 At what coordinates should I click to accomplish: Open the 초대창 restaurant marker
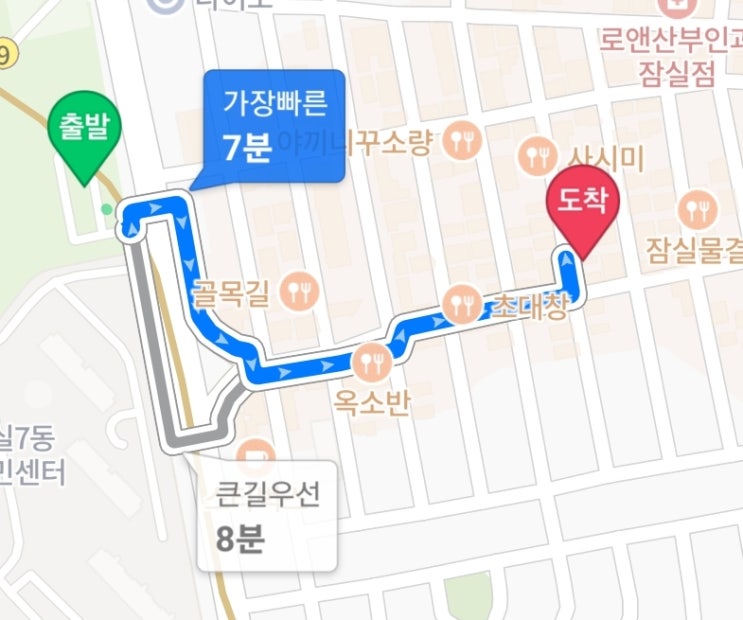tap(462, 304)
